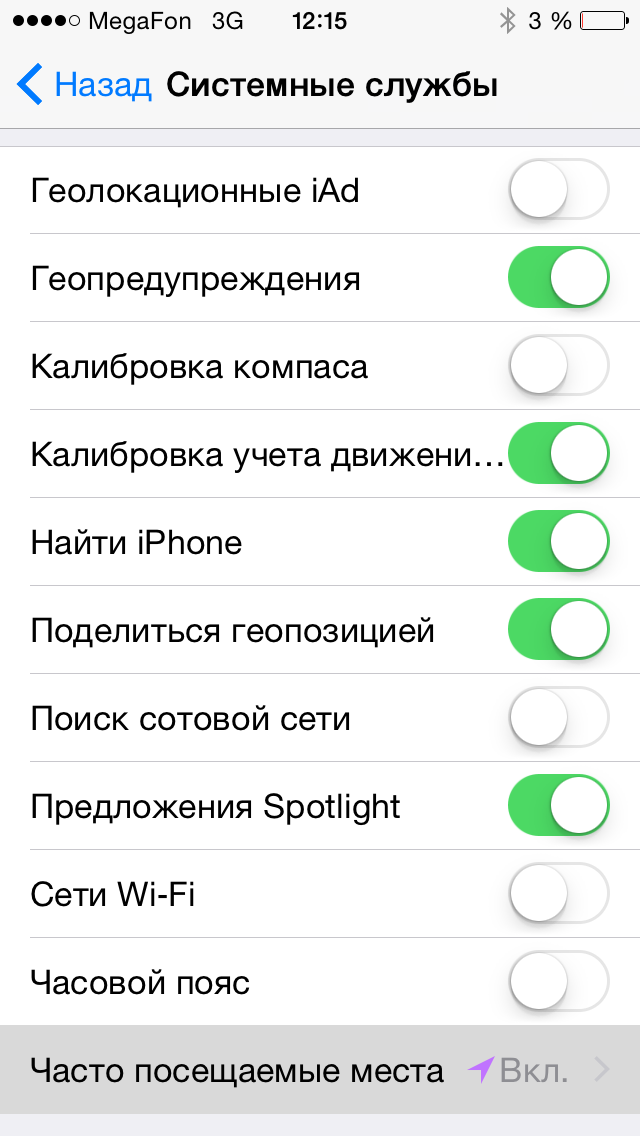Toggle off Поделиться геопозицией
The height and width of the screenshot is (1136, 640).
click(559, 630)
